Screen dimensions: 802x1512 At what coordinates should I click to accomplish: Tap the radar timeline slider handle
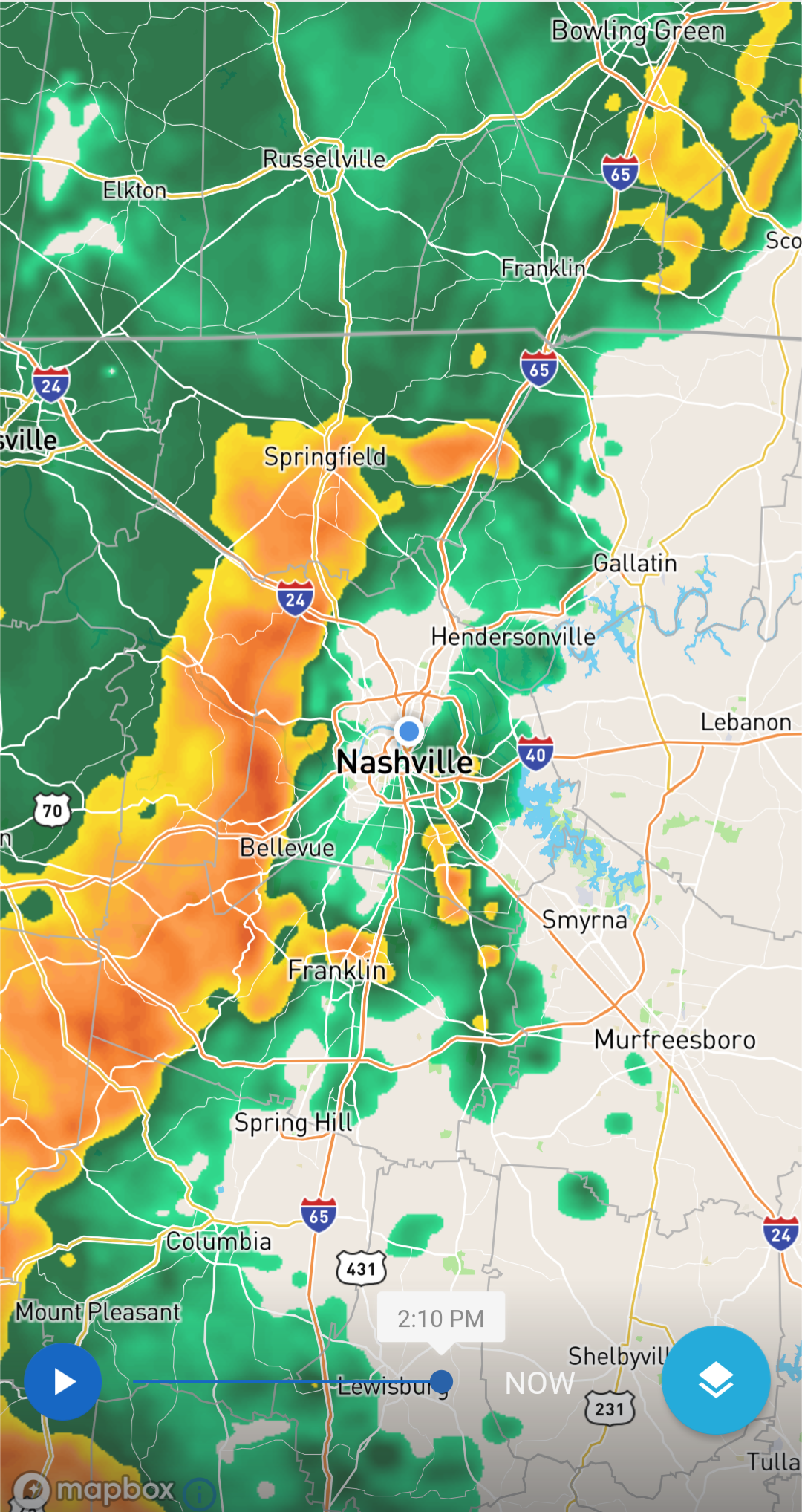(x=441, y=1382)
